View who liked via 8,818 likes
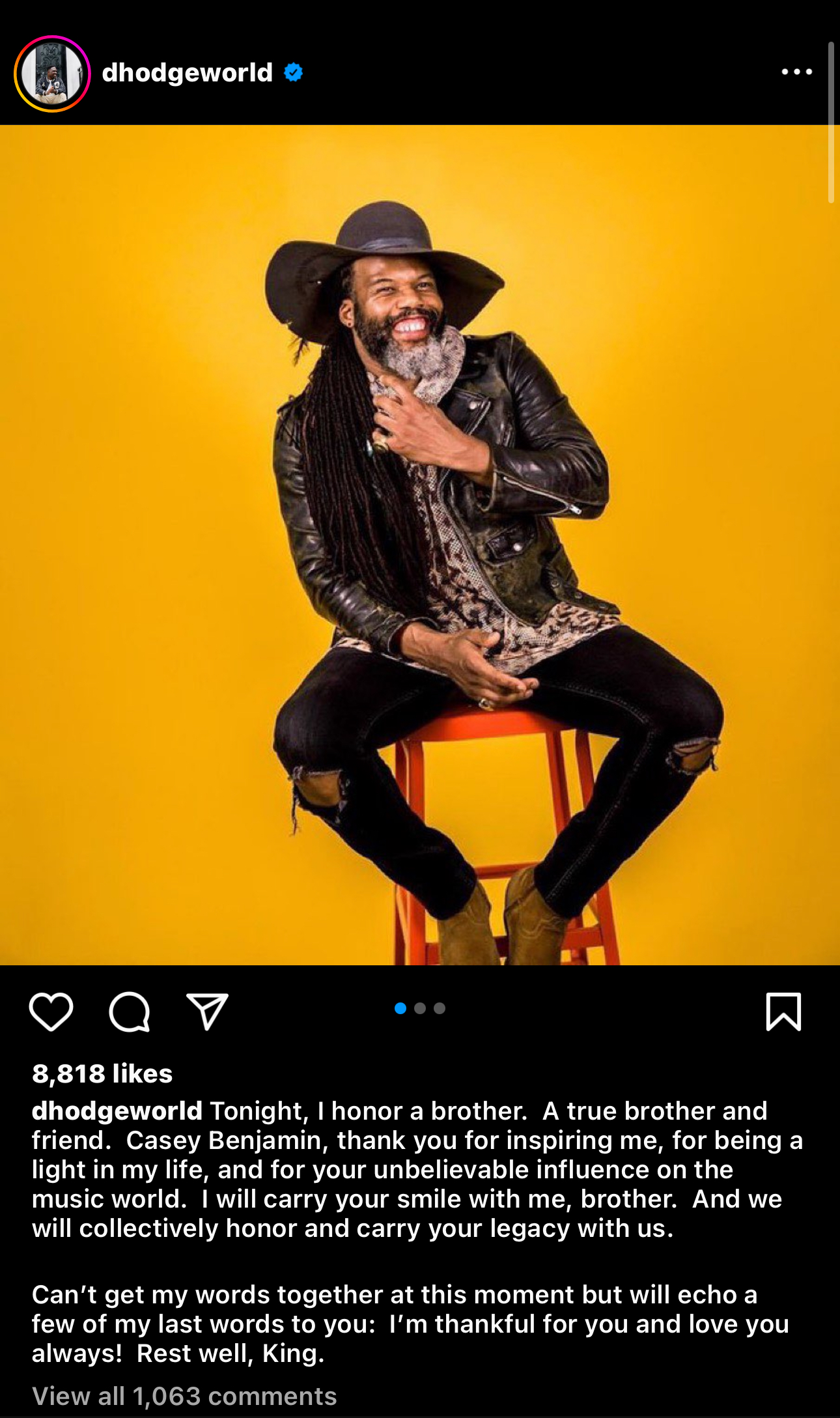Image resolution: width=840 pixels, height=1418 pixels. click(x=102, y=1073)
